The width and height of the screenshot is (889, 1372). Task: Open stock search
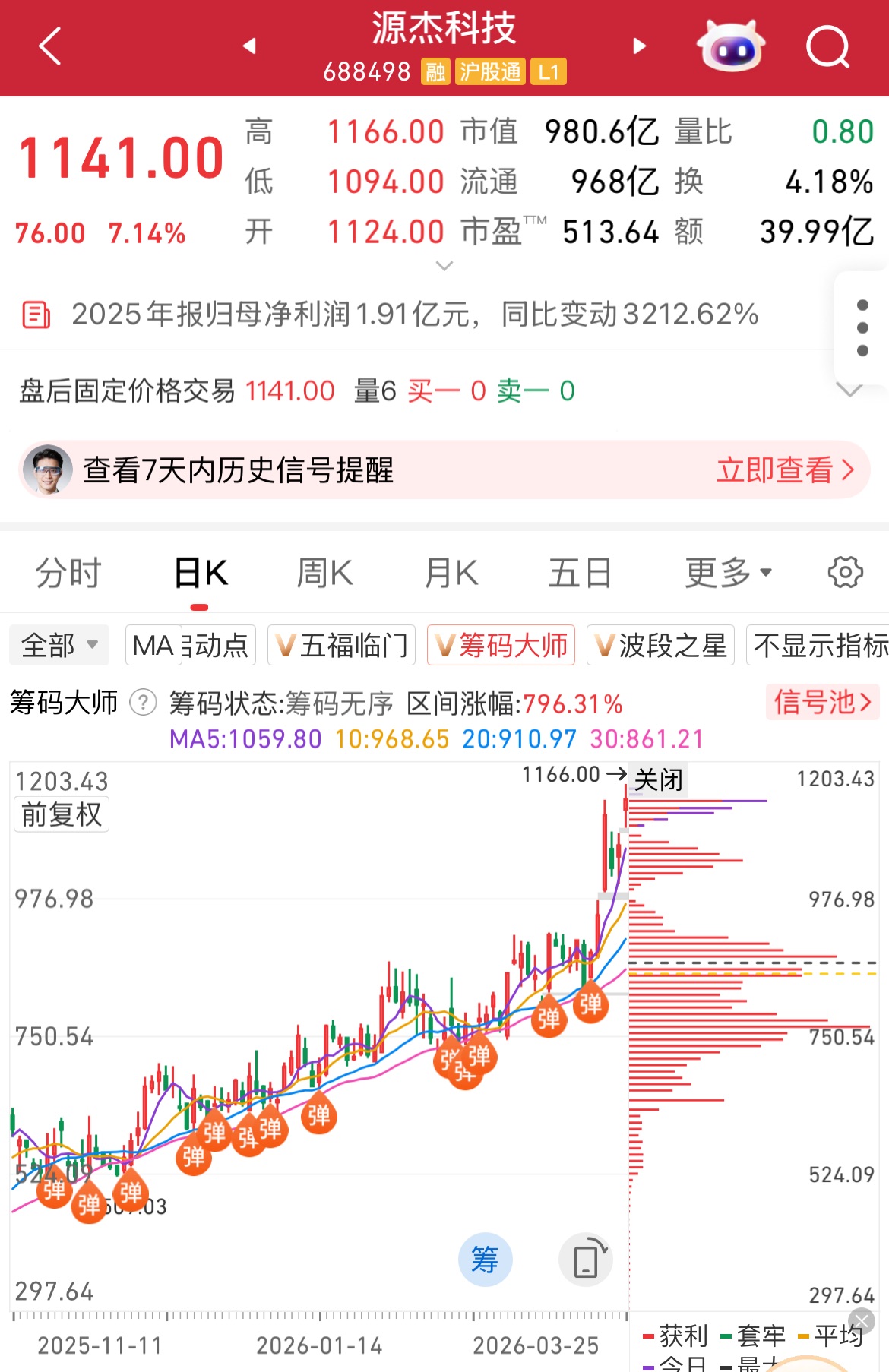point(827,47)
